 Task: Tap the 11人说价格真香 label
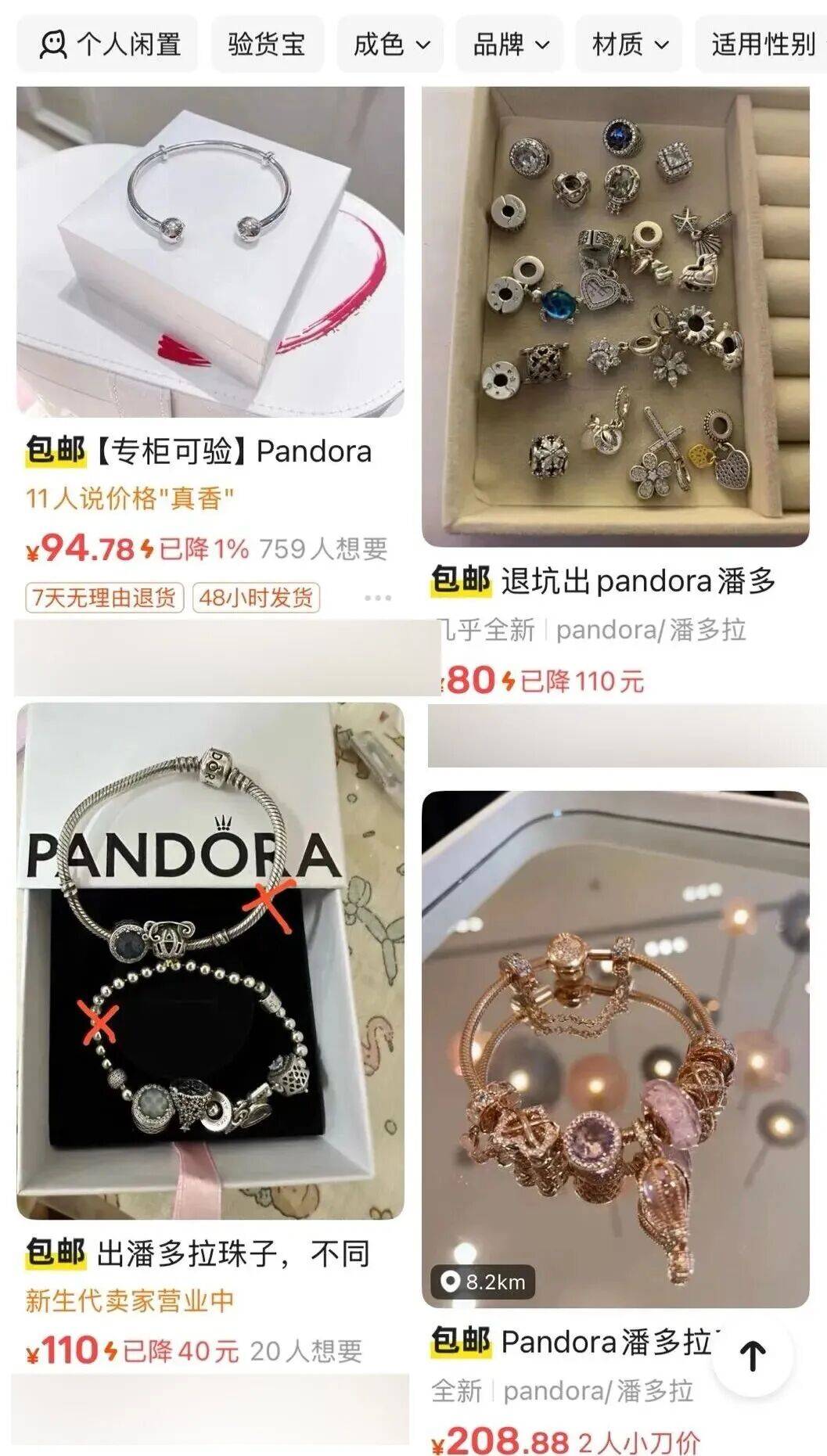[x=125, y=498]
